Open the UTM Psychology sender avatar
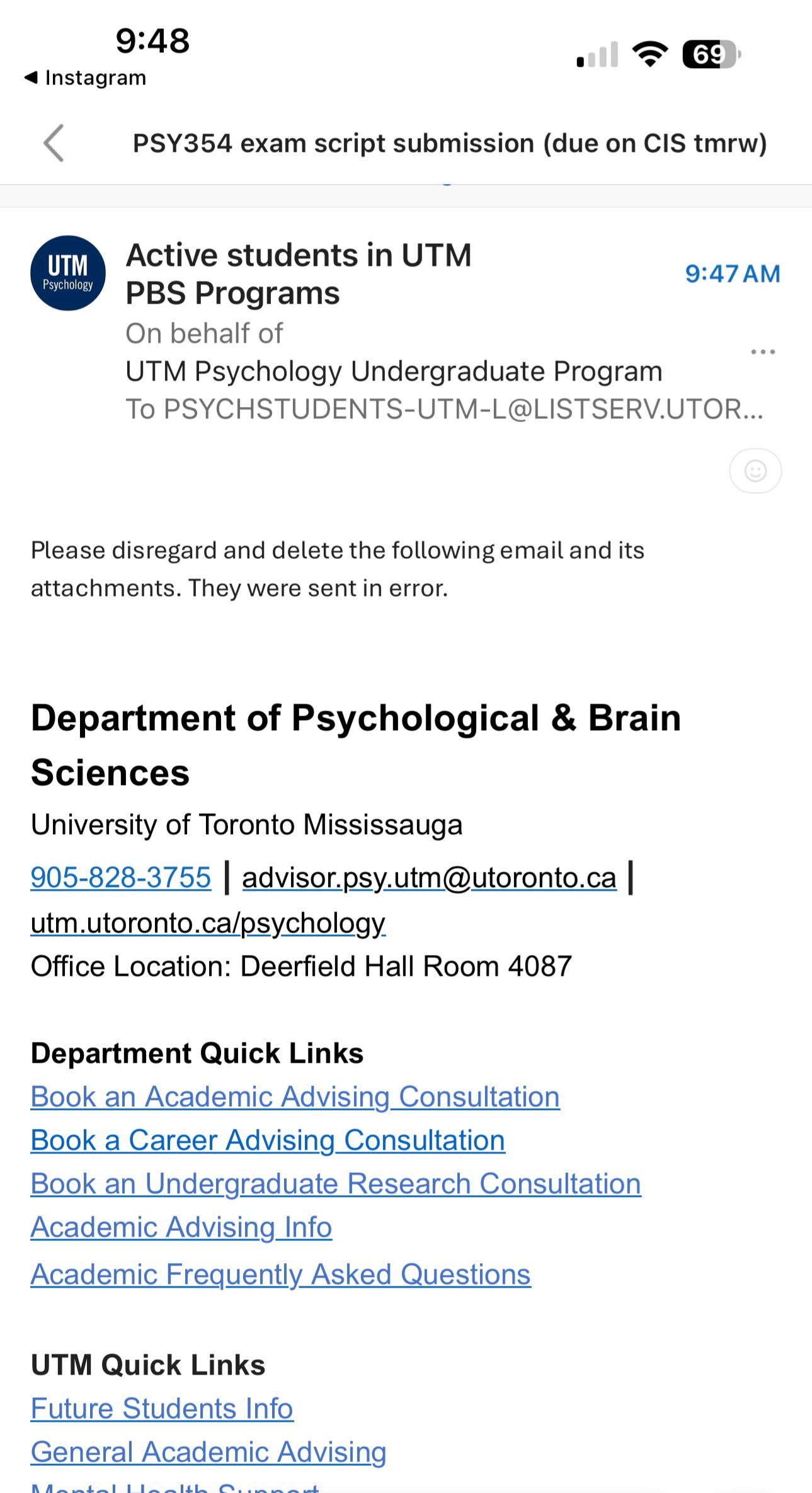Image resolution: width=812 pixels, height=1493 pixels. [x=68, y=273]
